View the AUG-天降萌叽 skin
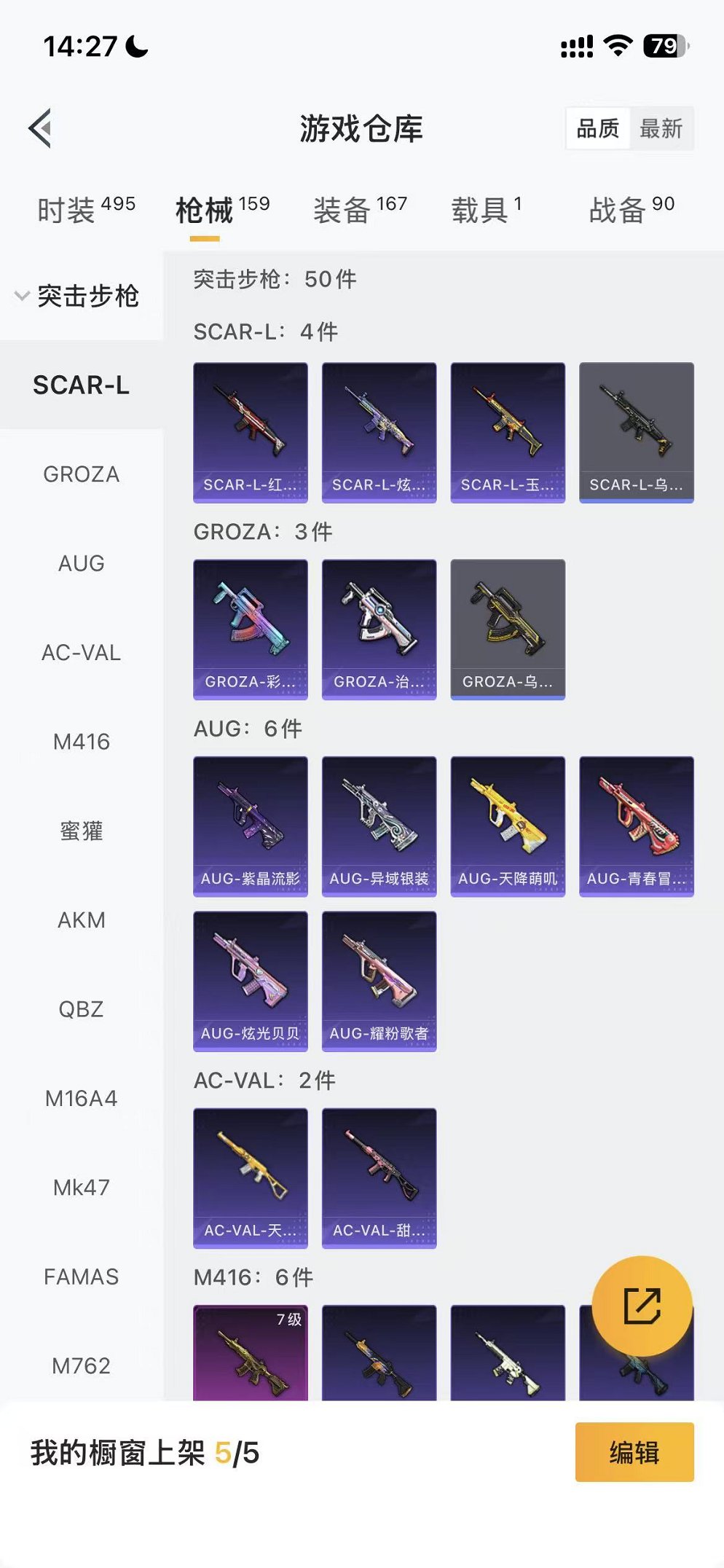724x1568 pixels. (x=508, y=826)
